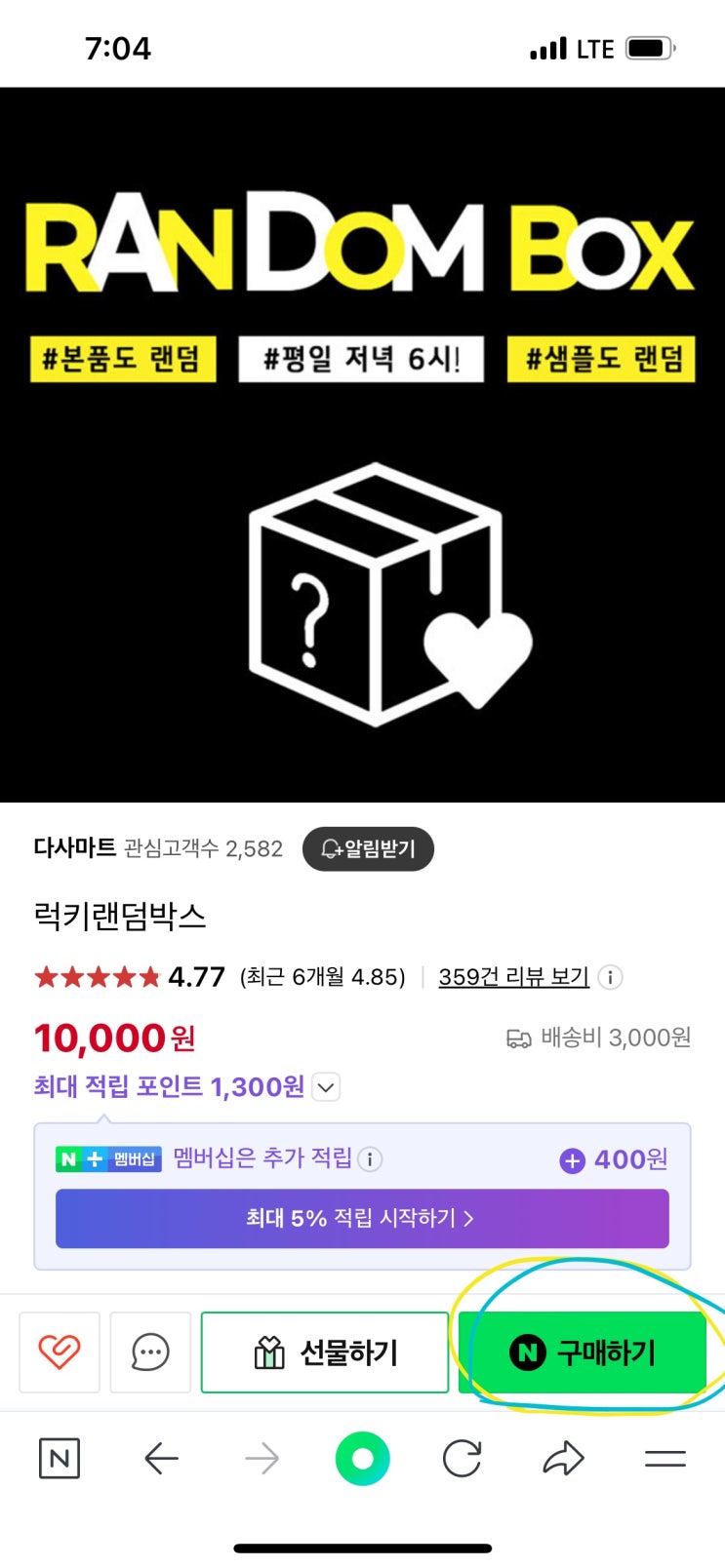The width and height of the screenshot is (725, 1568).
Task: Go to Naver home via N icon
Action: (60, 1459)
